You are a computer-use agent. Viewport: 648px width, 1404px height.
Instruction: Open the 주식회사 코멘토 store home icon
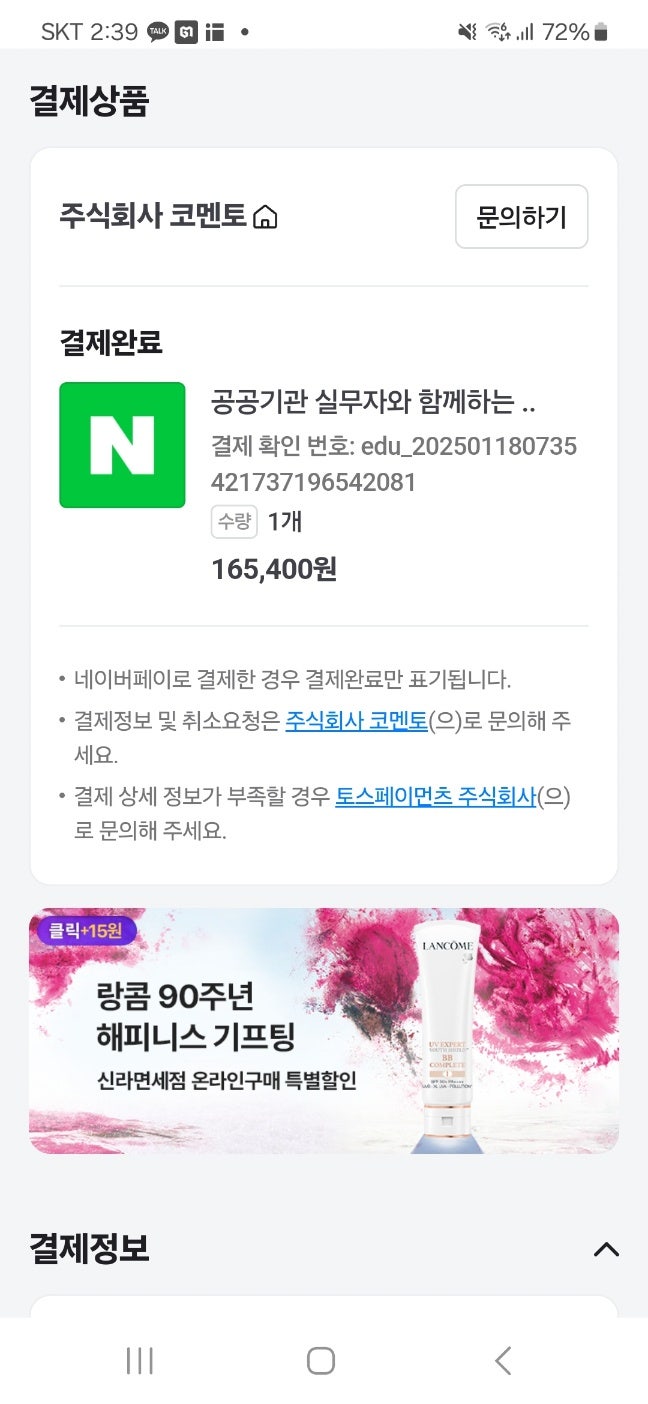pyautogui.click(x=265, y=217)
